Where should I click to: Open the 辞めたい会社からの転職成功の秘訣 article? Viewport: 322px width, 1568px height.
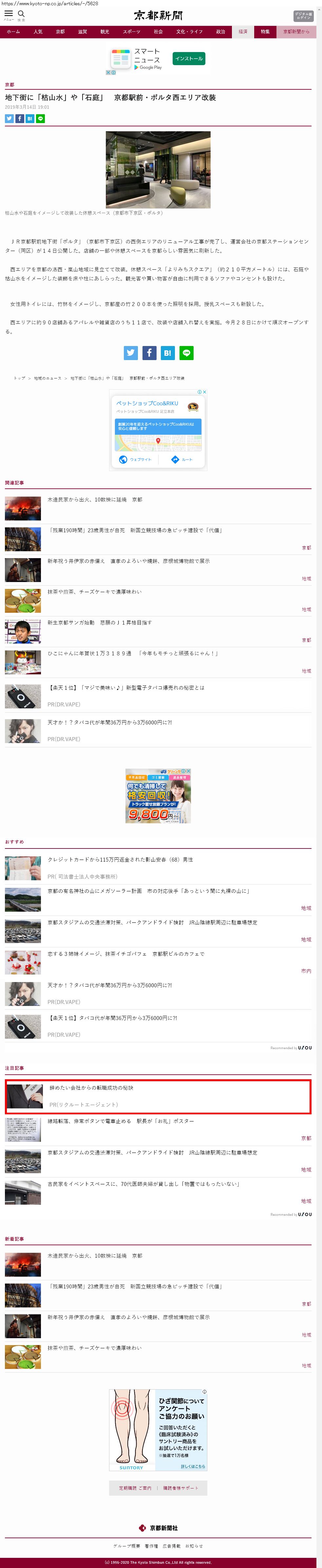click(x=91, y=1088)
